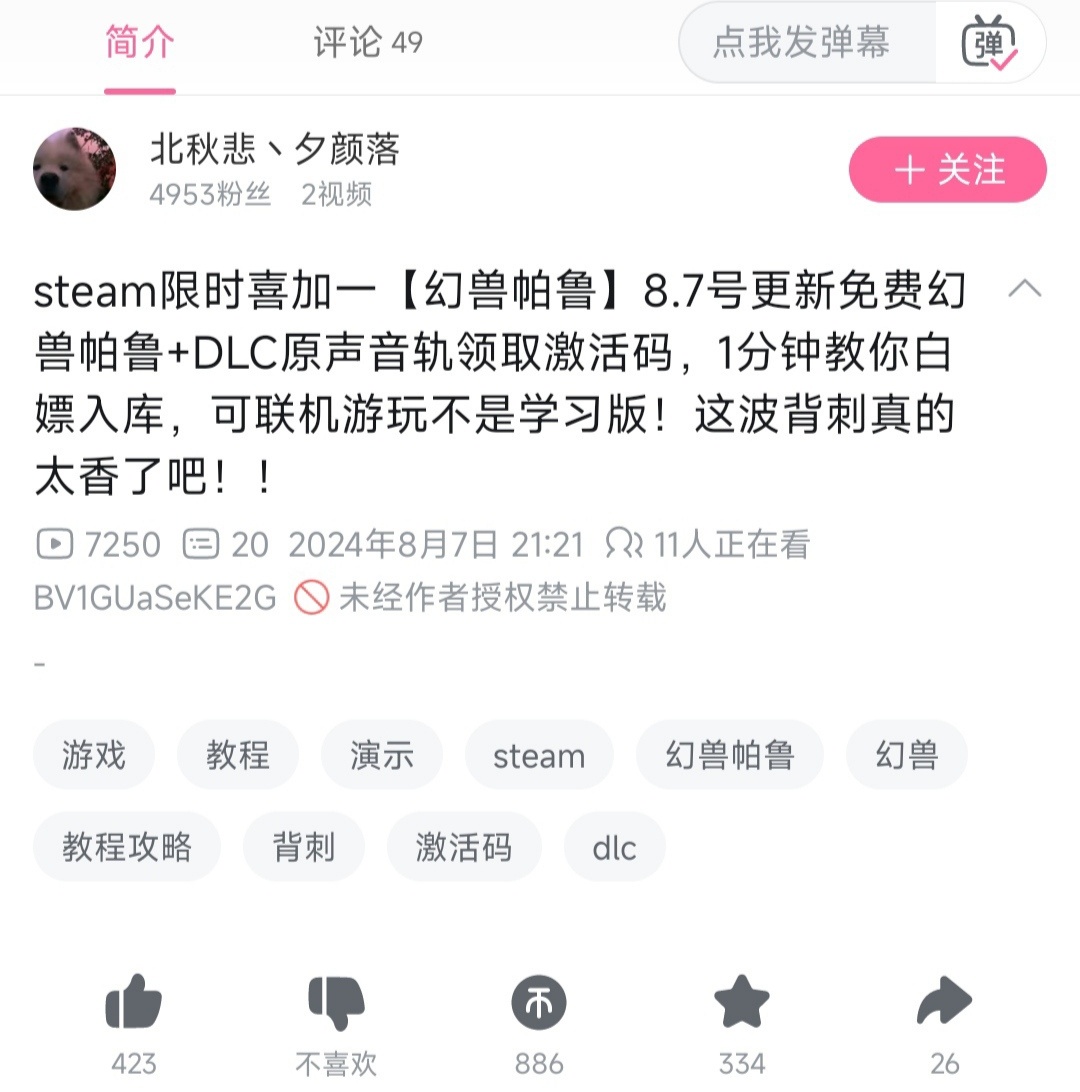Like this video with thumbs up
This screenshot has width=1080, height=1092.
coord(134,1003)
